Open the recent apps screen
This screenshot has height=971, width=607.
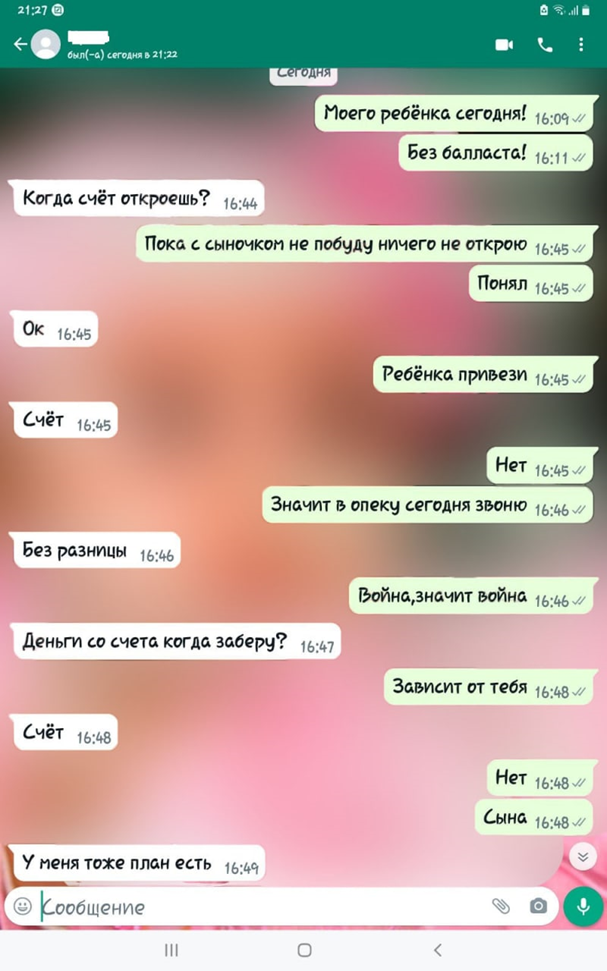click(x=171, y=950)
